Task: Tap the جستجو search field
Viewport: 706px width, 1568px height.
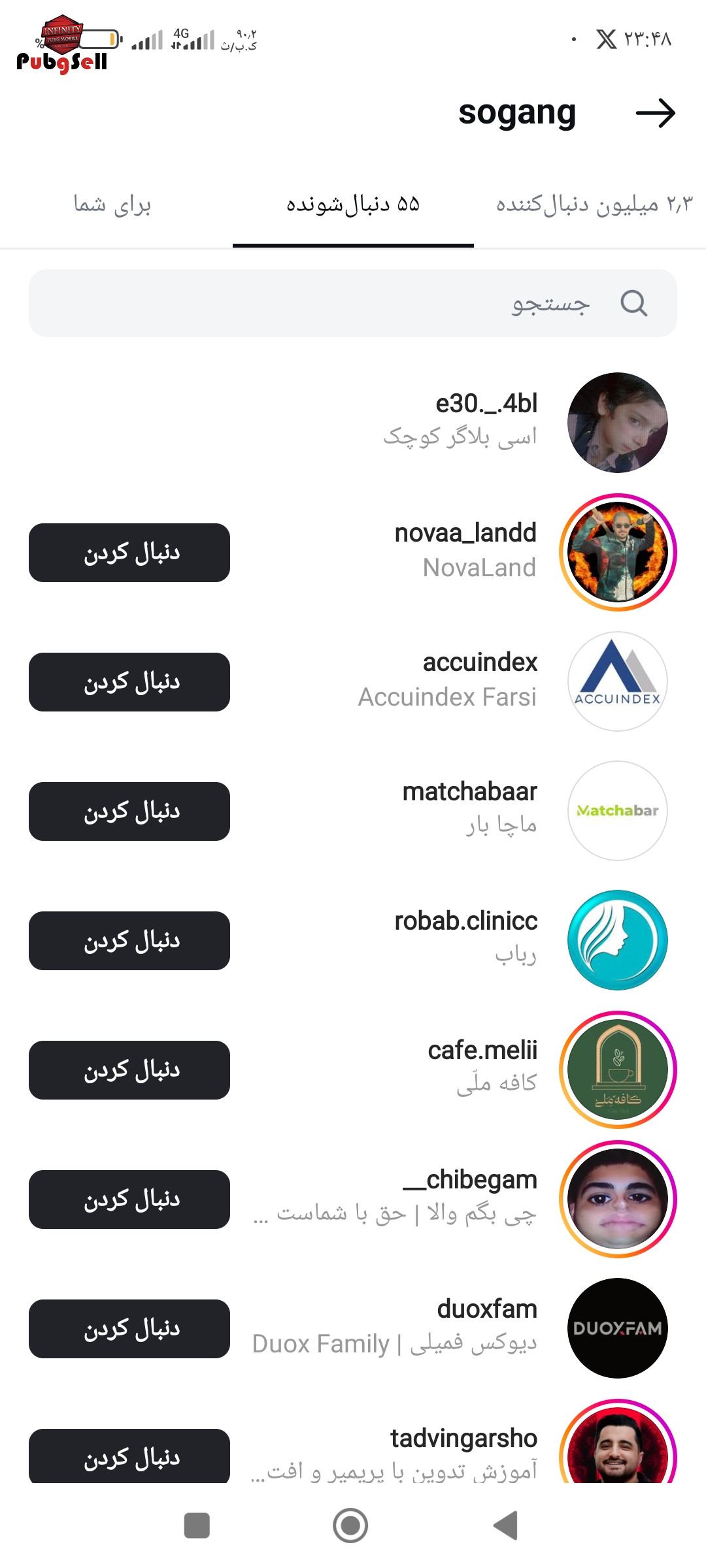Action: (353, 303)
